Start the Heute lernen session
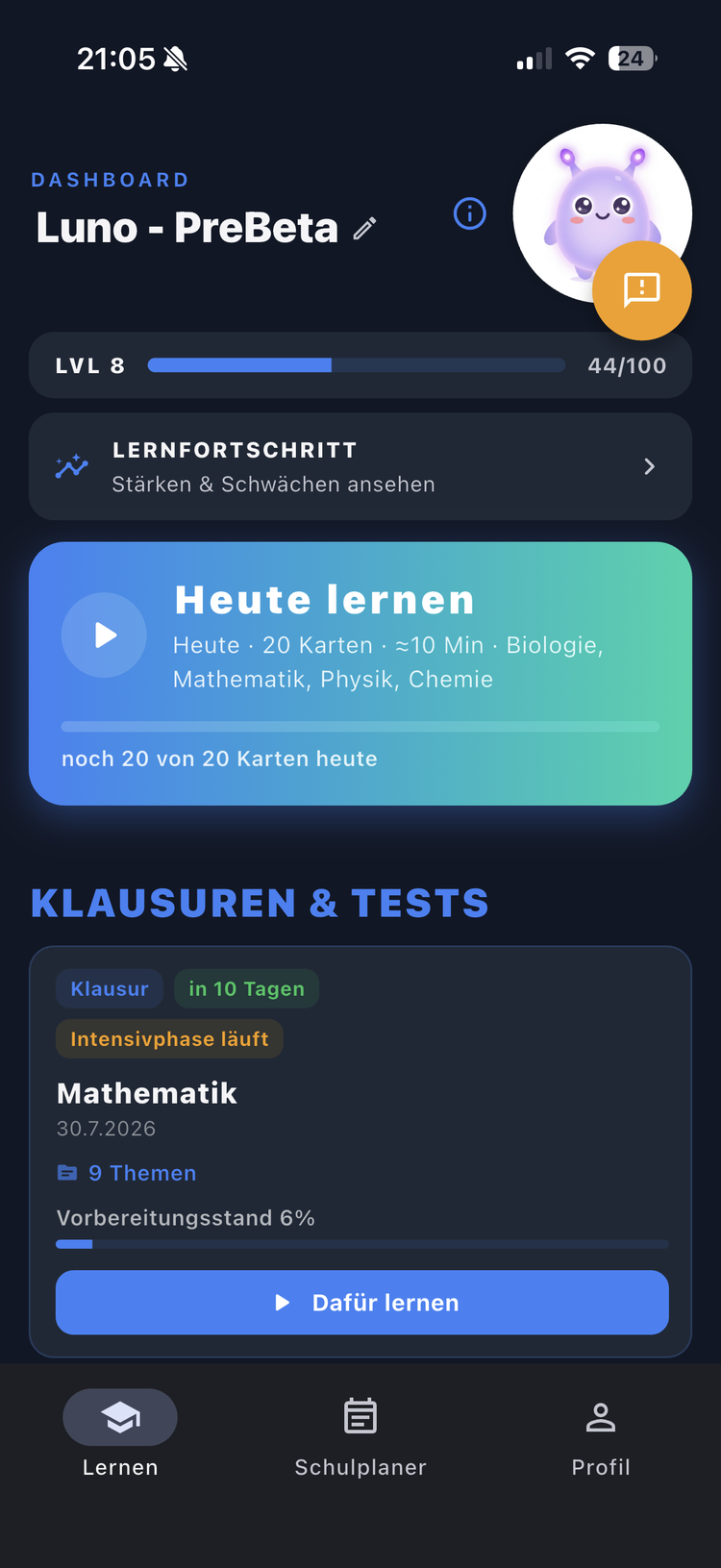The width and height of the screenshot is (721, 1568). (x=360, y=673)
